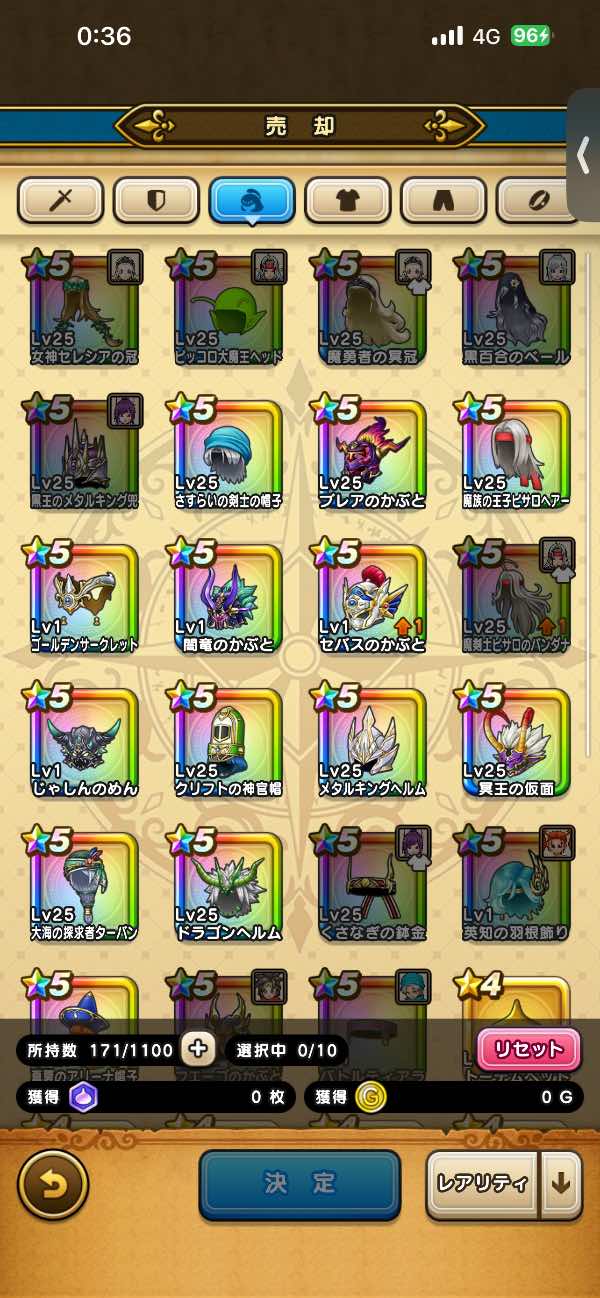Select the upper-body armor tab
Viewport: 600px width, 1298px height.
click(347, 201)
